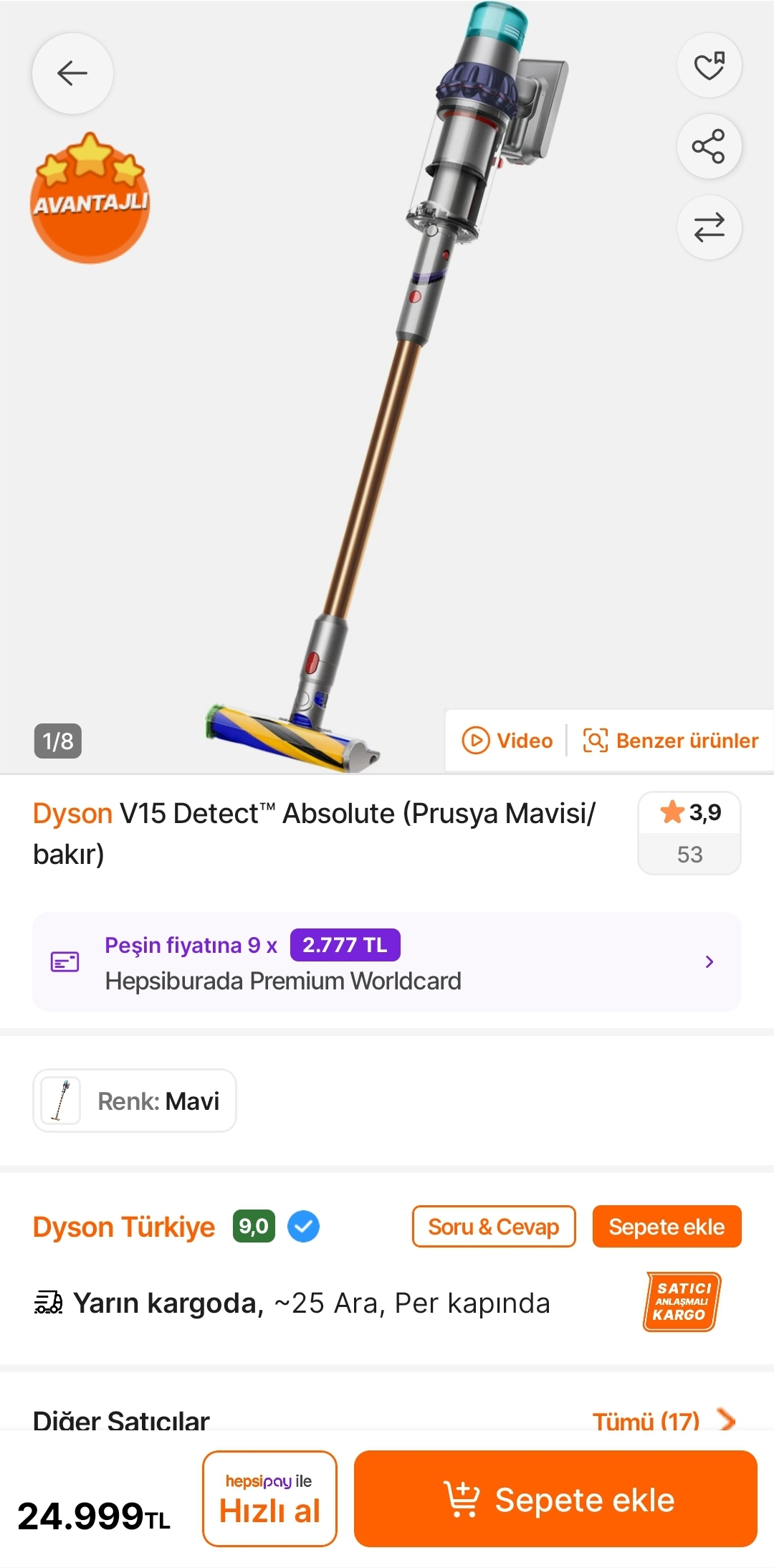Image resolution: width=774 pixels, height=1568 pixels.
Task: Add to cart with bottom Sepete ekle
Action: tap(555, 1499)
